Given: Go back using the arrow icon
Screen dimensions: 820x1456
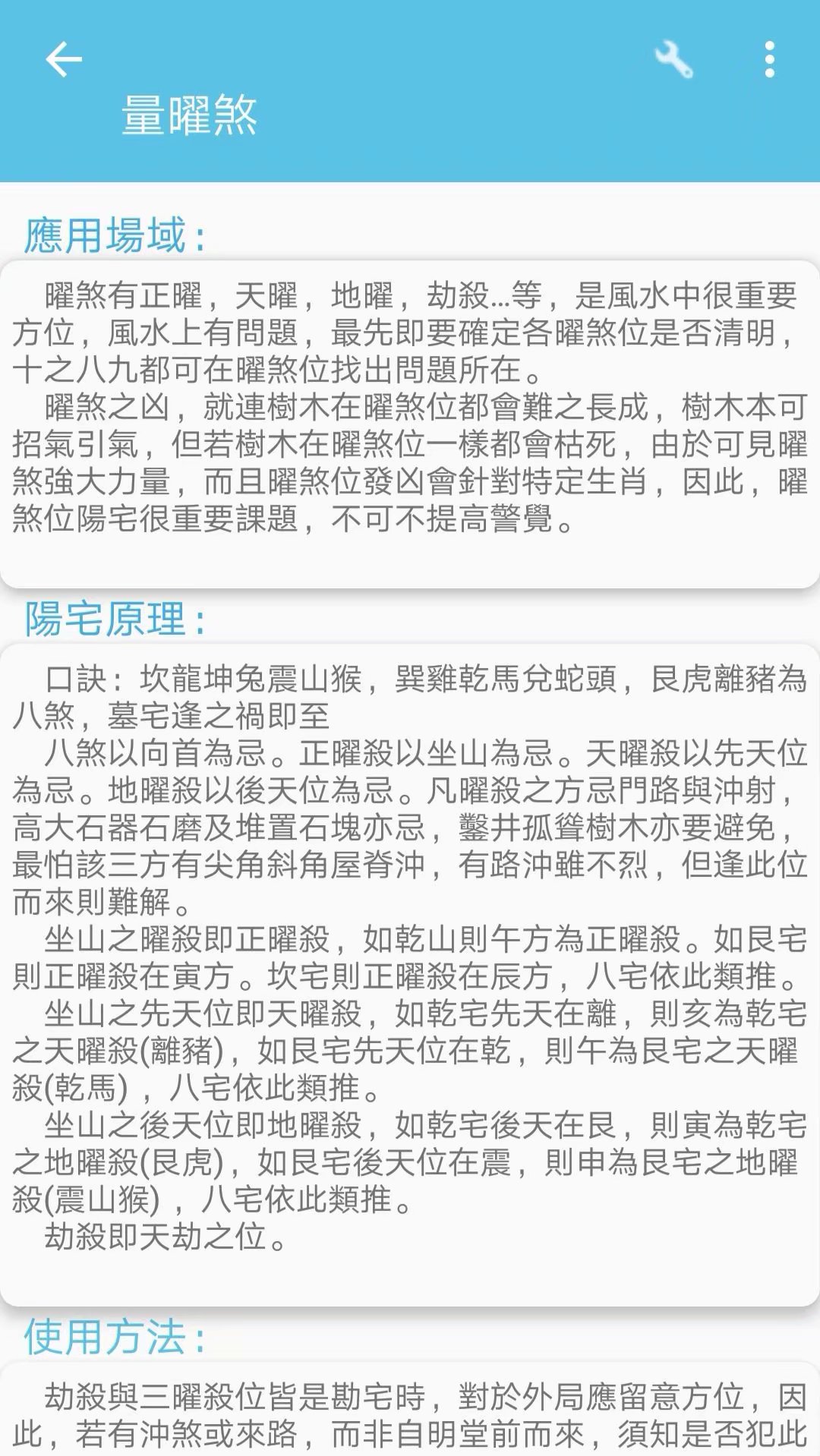Looking at the screenshot, I should click(64, 60).
